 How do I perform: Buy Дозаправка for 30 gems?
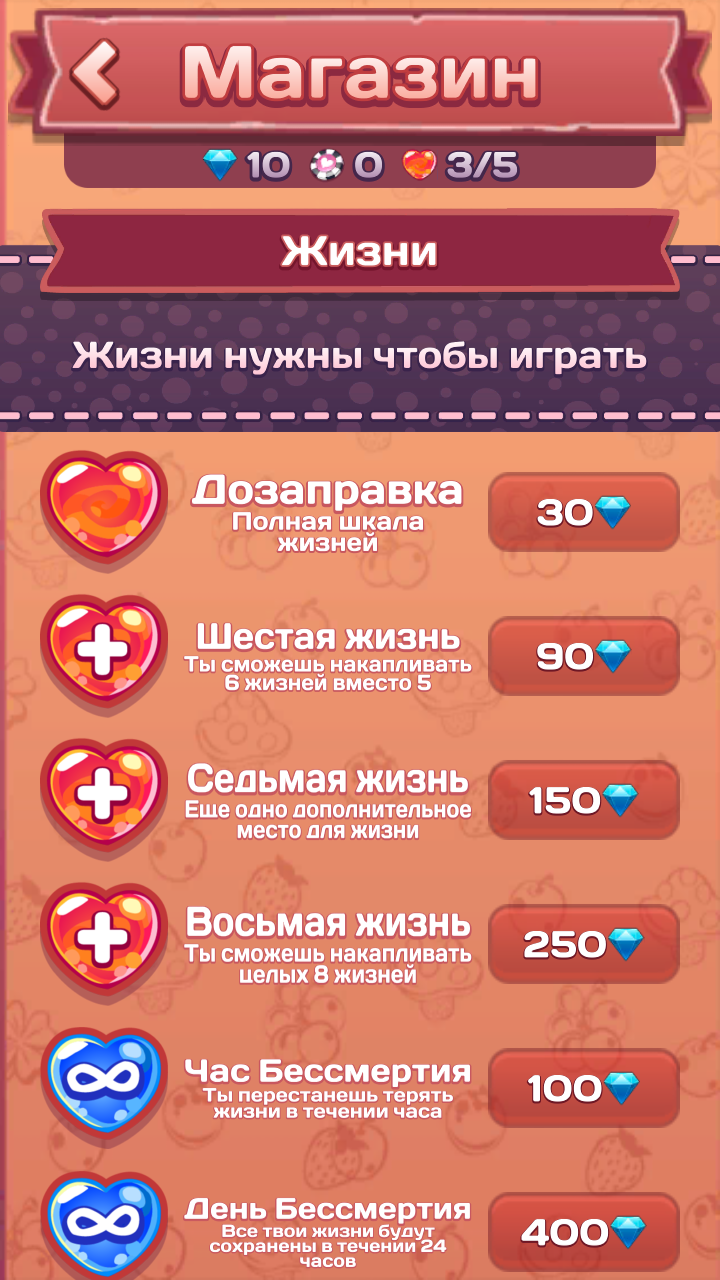pos(584,513)
